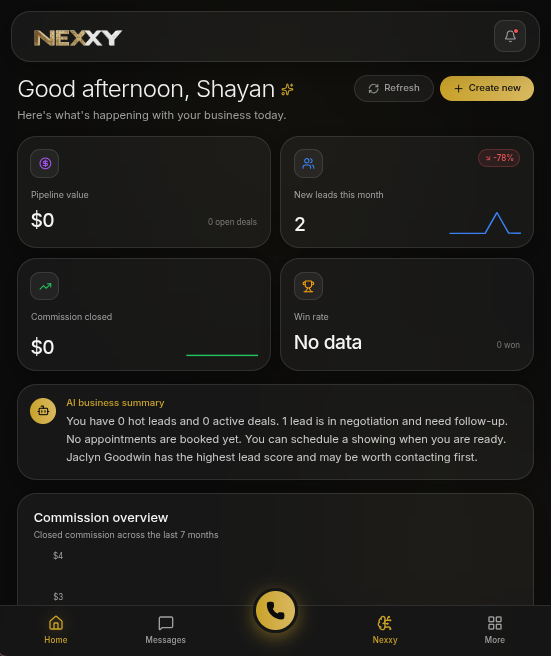Open the AI business summary card
Image resolution: width=551 pixels, height=656 pixels.
click(275, 432)
